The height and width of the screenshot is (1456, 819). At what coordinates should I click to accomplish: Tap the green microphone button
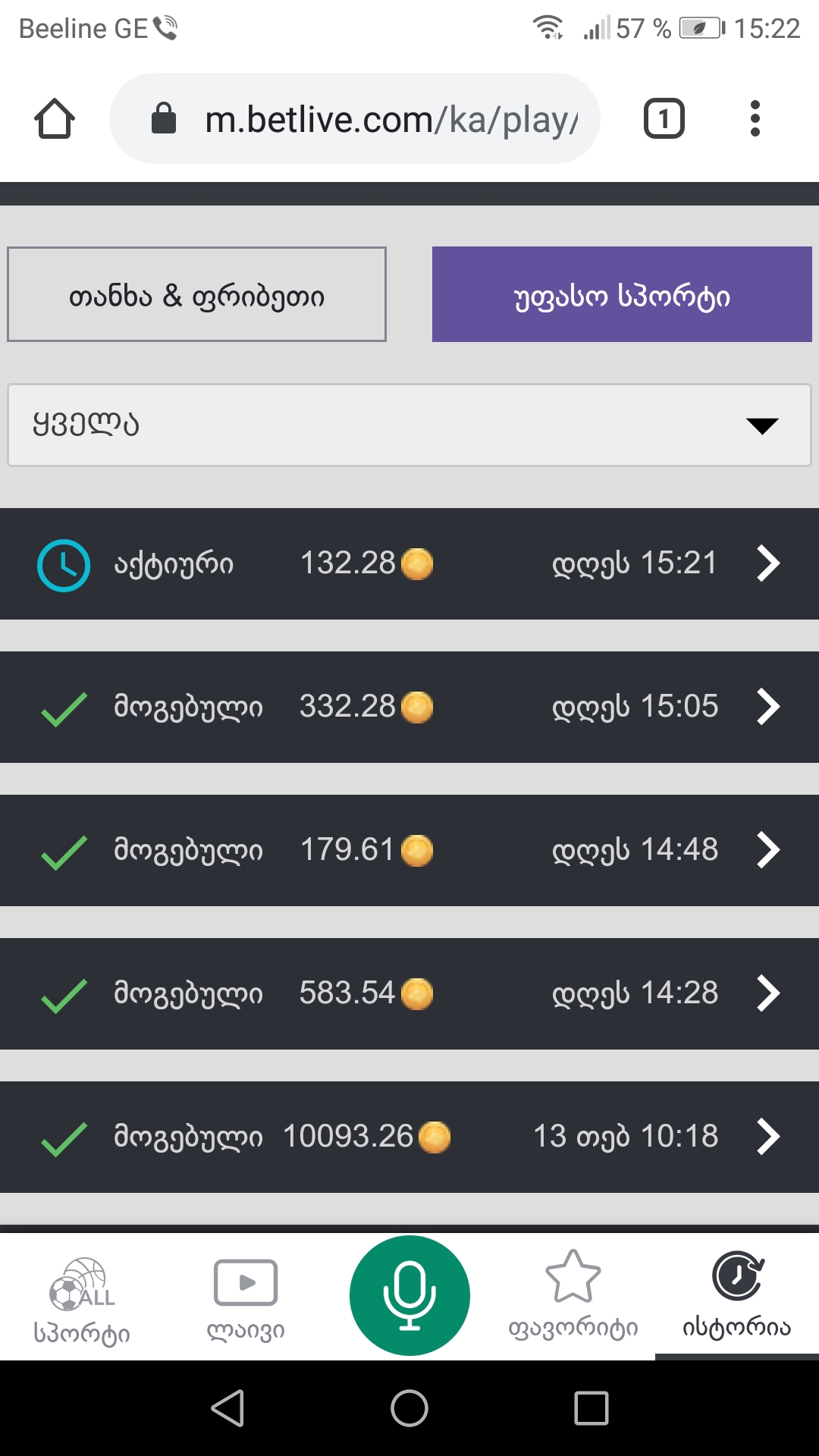(x=409, y=1295)
